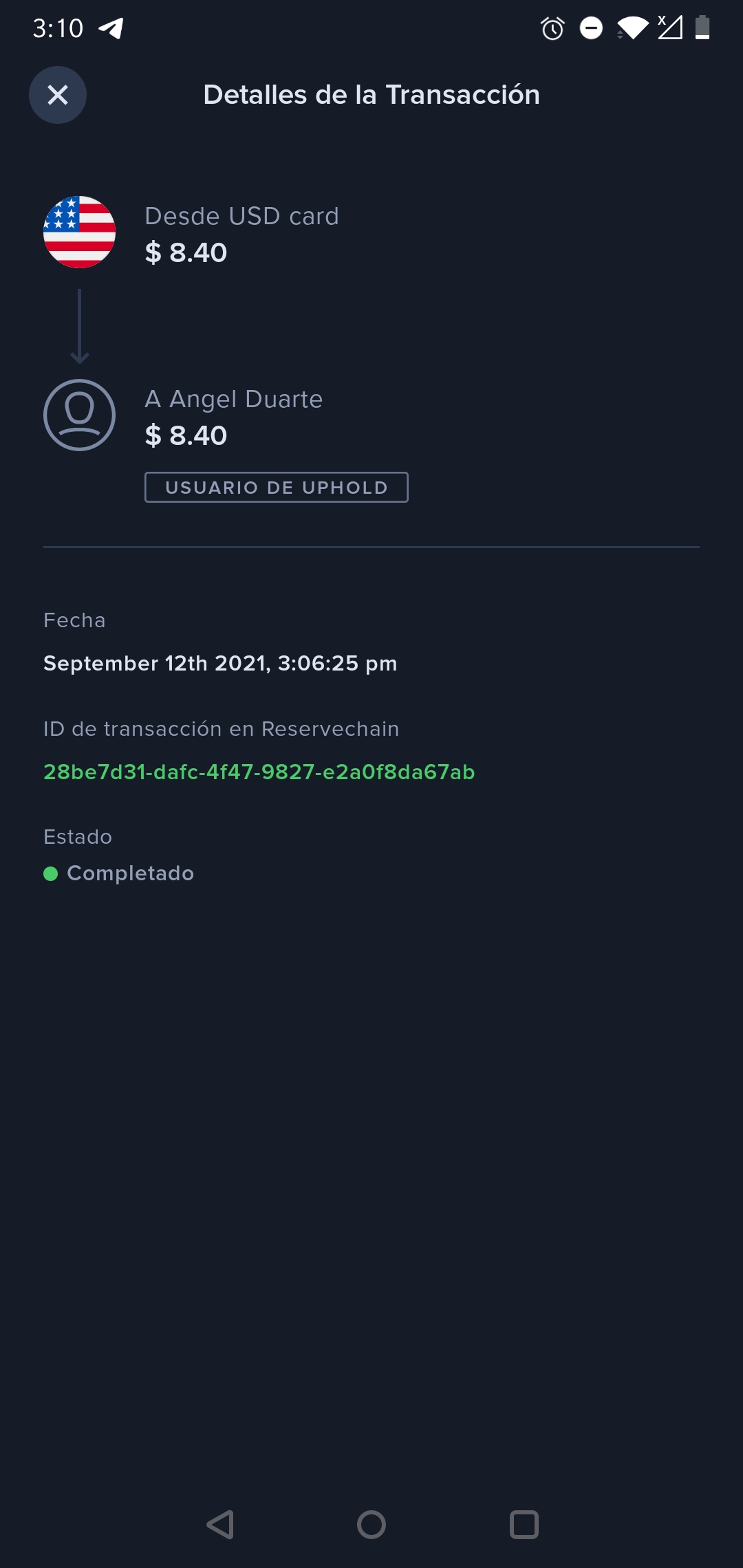Close the transaction details screen

coord(58,95)
